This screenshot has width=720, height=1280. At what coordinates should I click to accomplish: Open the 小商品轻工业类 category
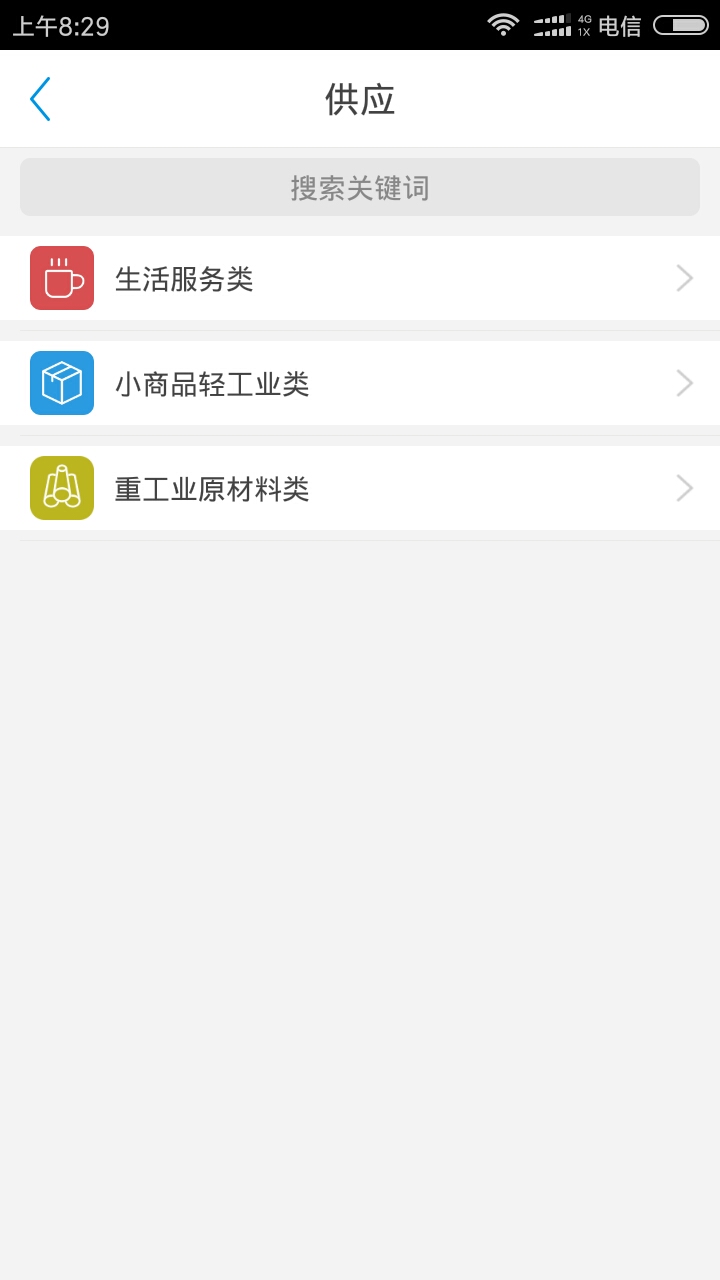360,383
